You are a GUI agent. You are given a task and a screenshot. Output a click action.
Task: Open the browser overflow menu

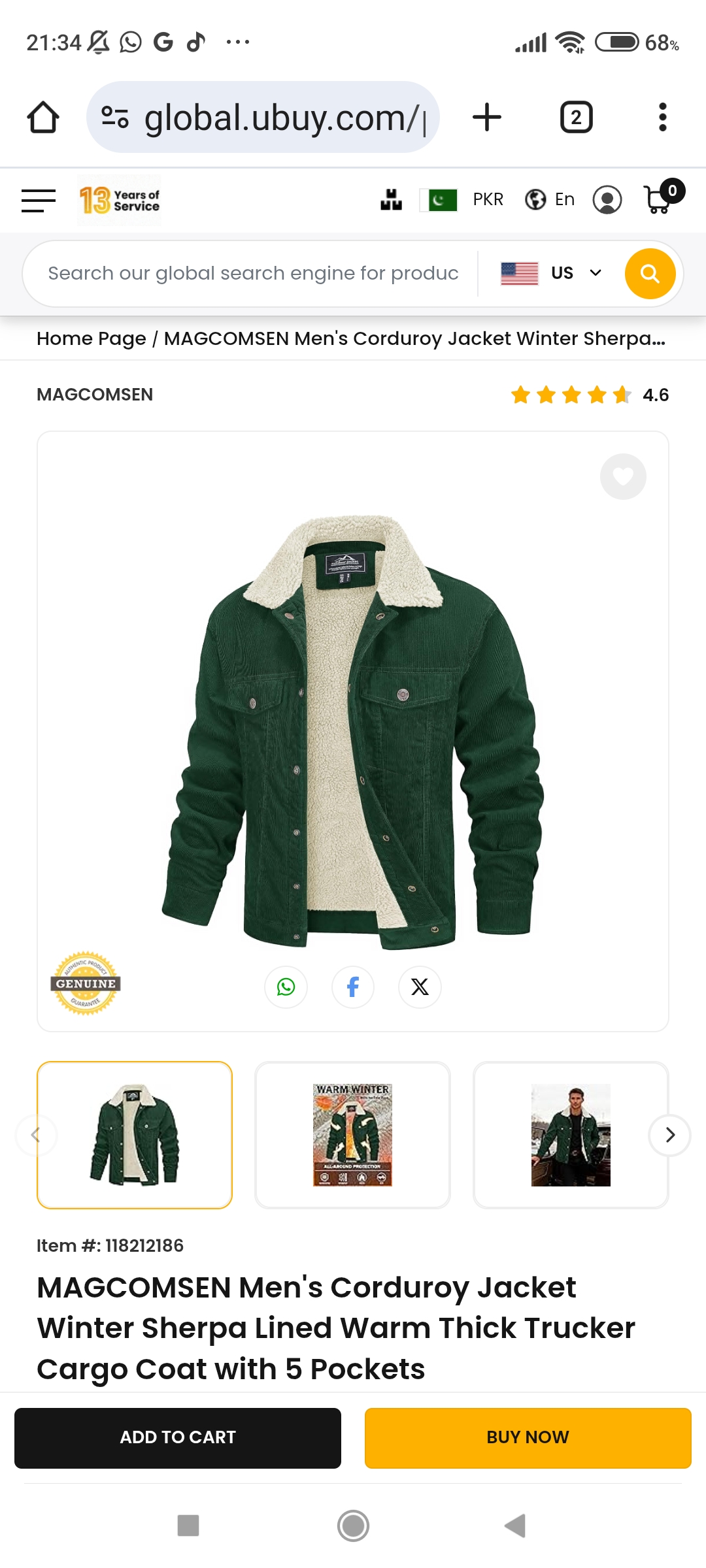(x=662, y=118)
